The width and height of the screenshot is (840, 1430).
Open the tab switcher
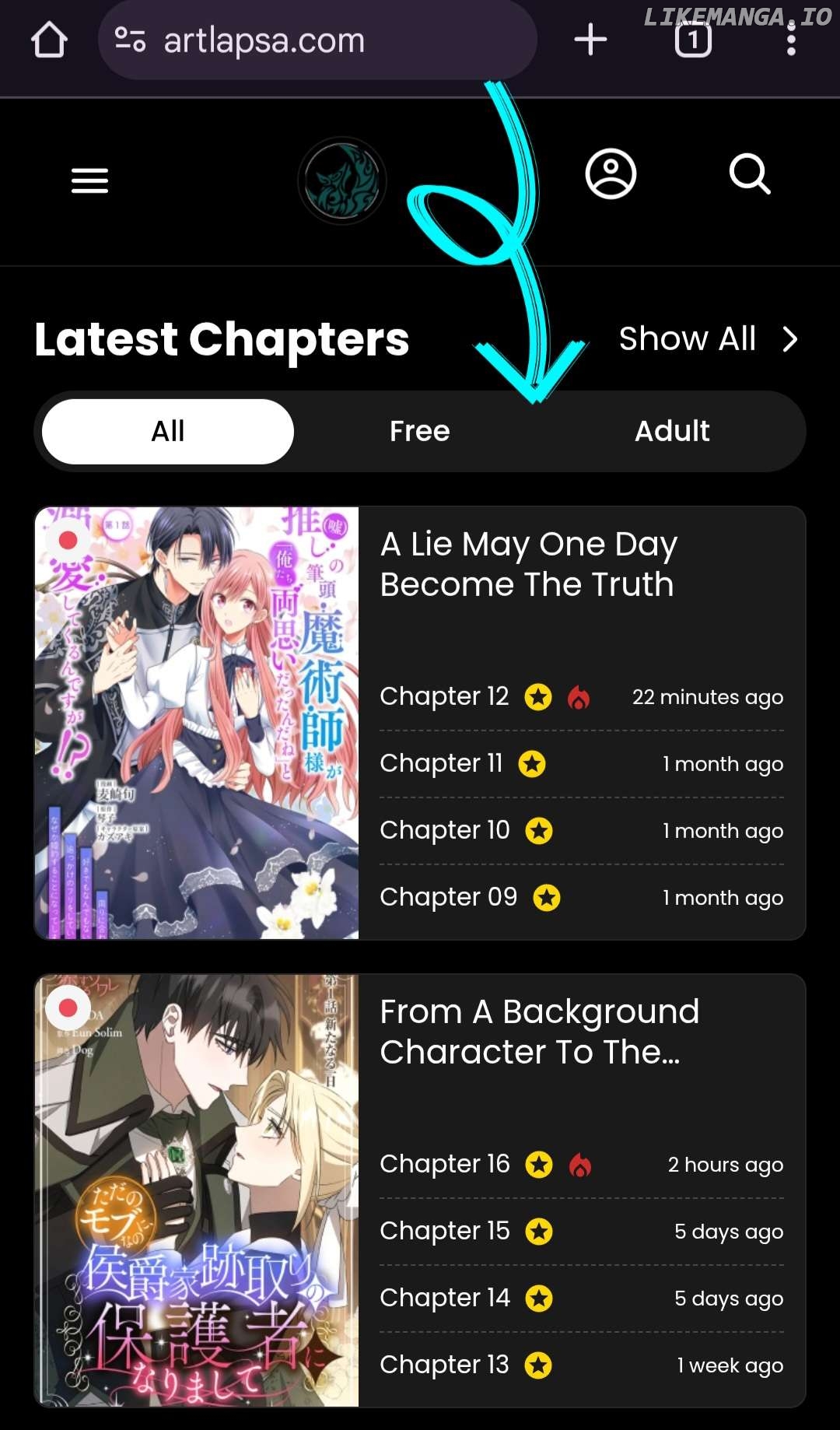point(693,40)
